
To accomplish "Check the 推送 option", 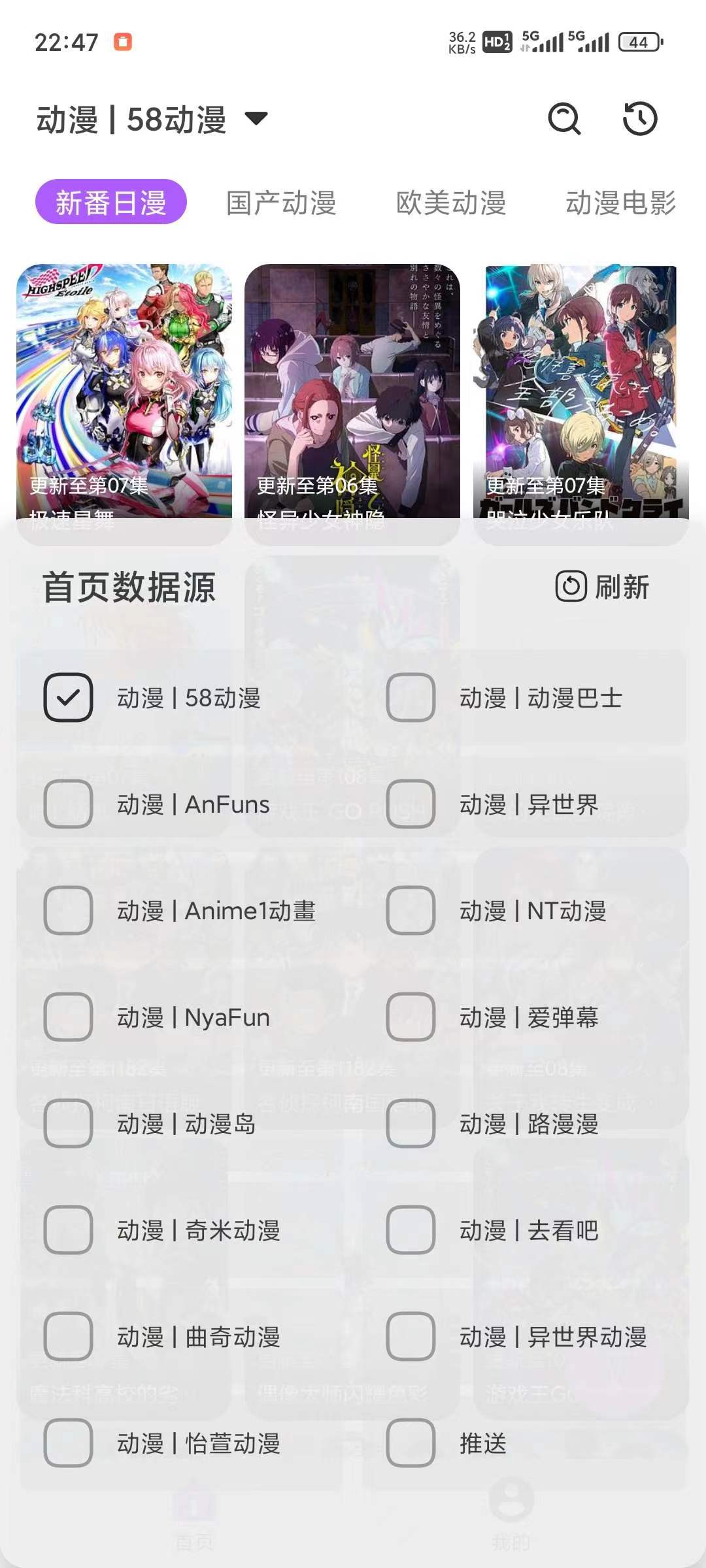I will pos(411,1443).
